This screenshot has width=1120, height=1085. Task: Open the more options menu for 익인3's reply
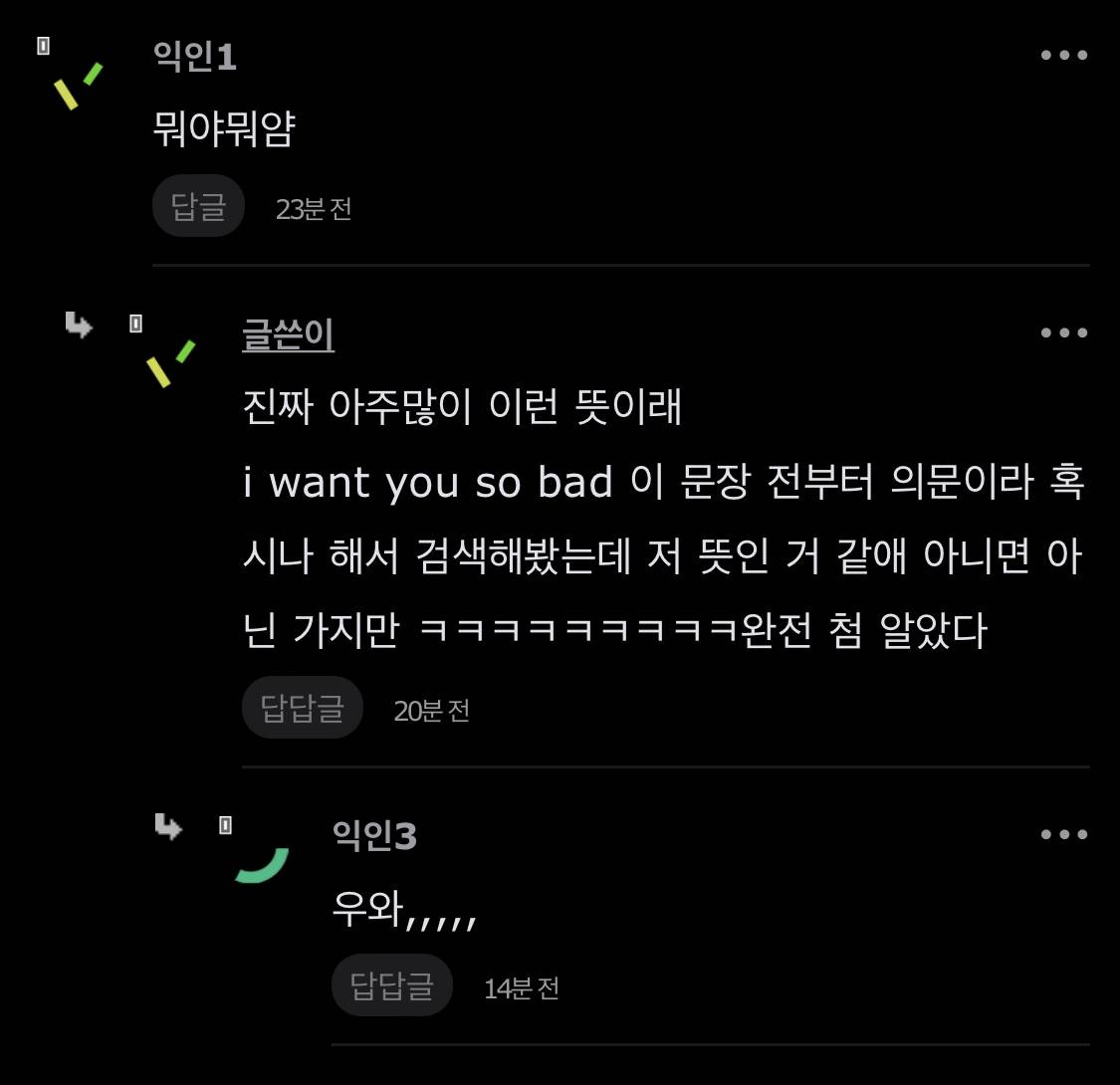tap(1063, 833)
